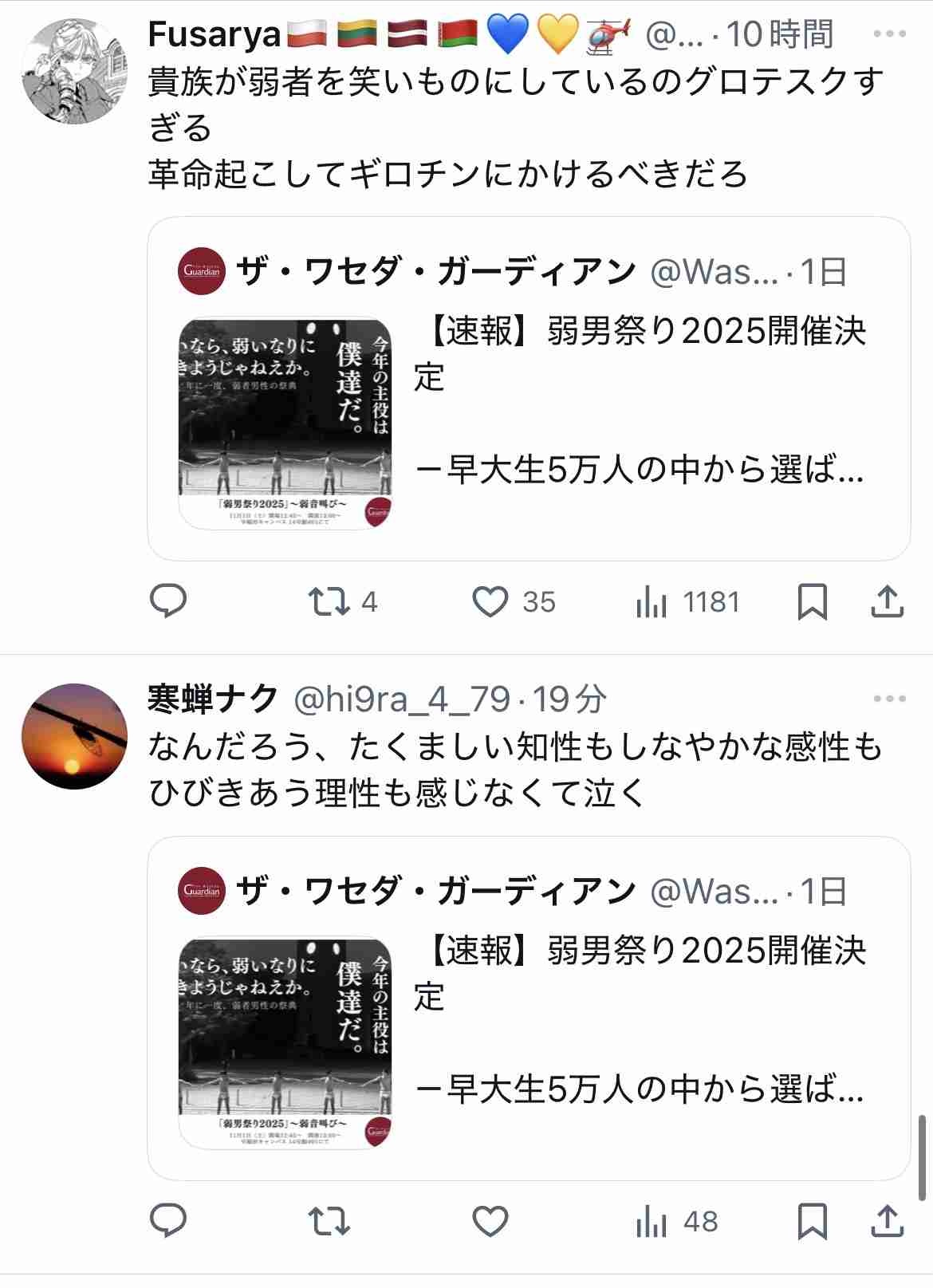Repost Fusarya's post

tap(329, 602)
